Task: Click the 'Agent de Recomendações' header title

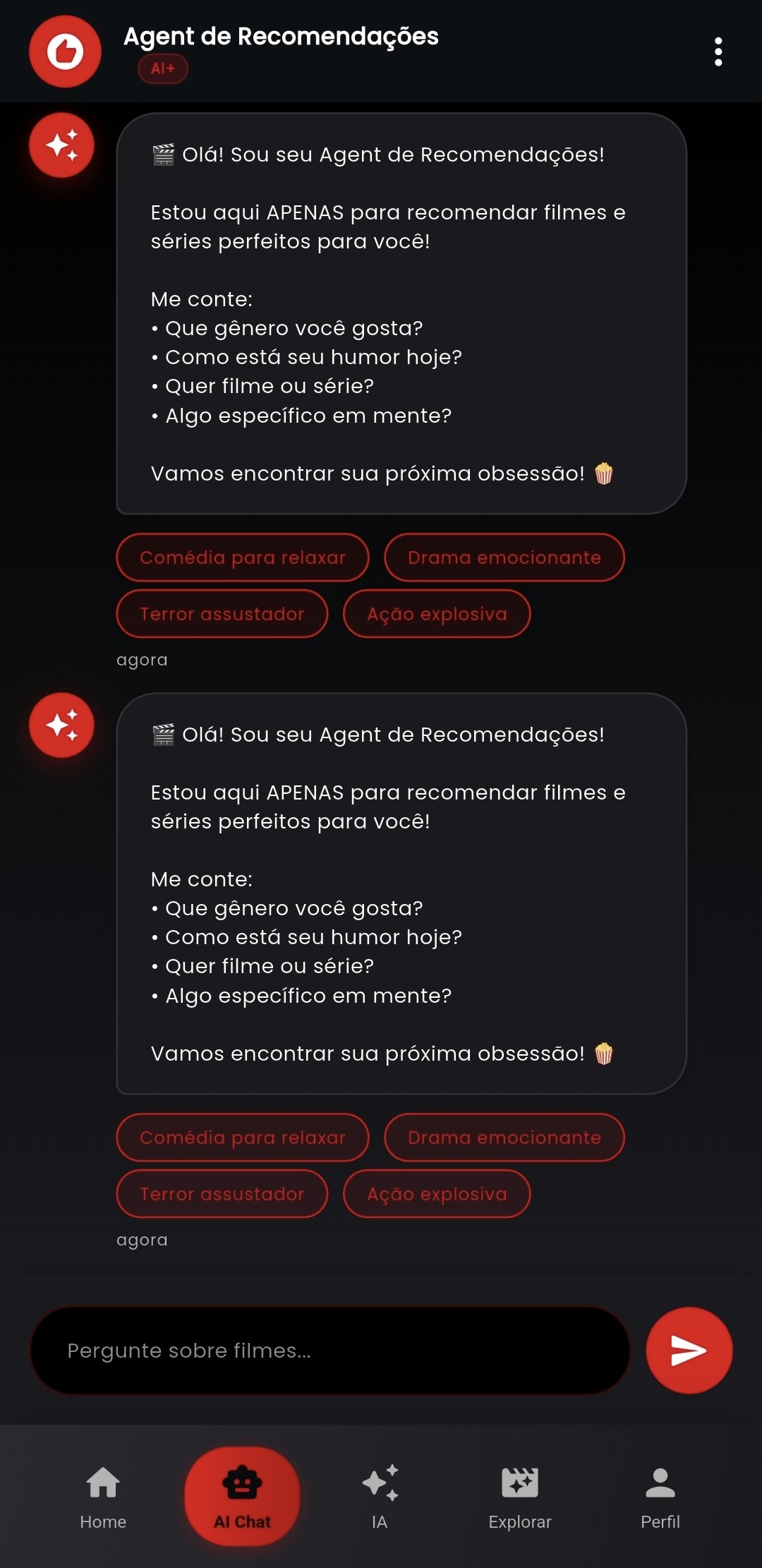Action: click(x=281, y=37)
